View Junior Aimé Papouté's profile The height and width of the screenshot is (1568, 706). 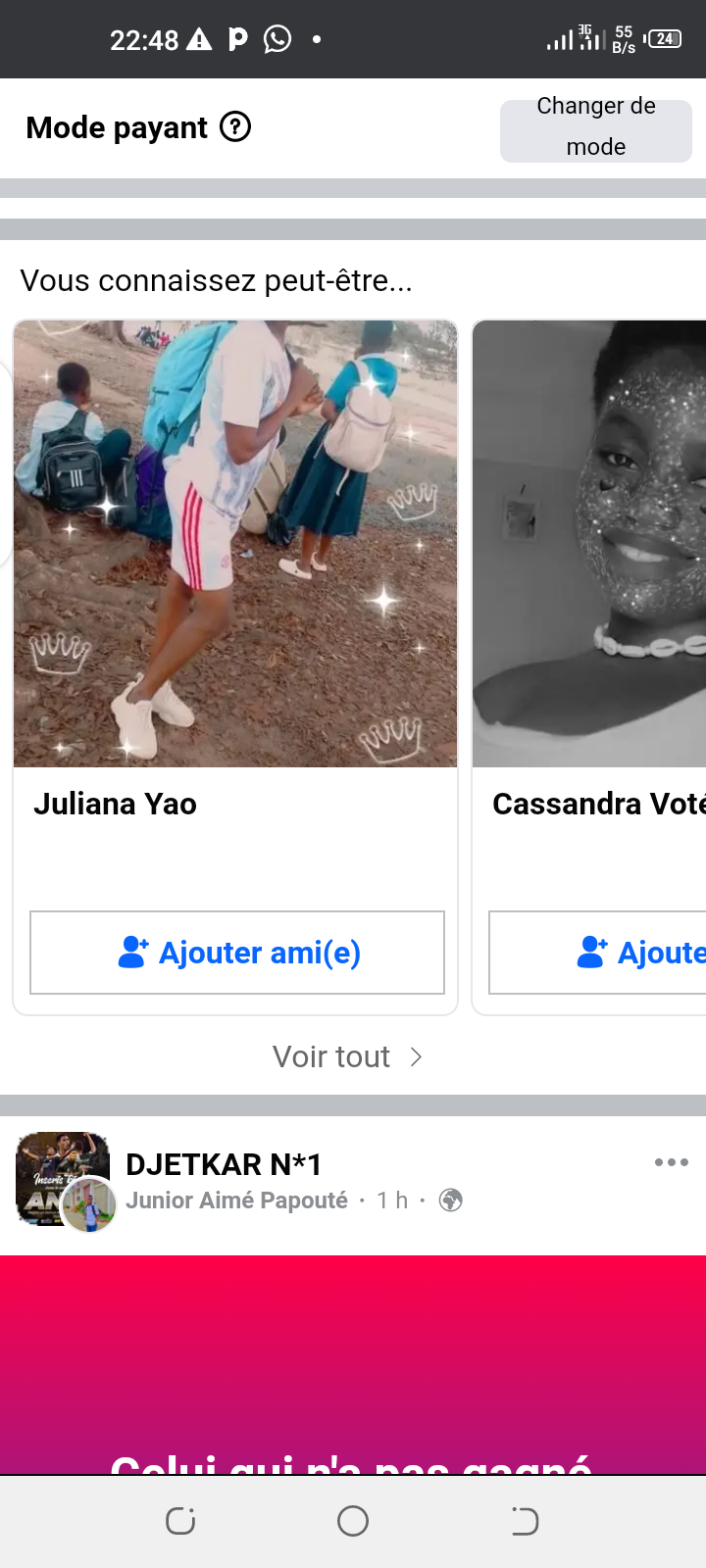[236, 1200]
